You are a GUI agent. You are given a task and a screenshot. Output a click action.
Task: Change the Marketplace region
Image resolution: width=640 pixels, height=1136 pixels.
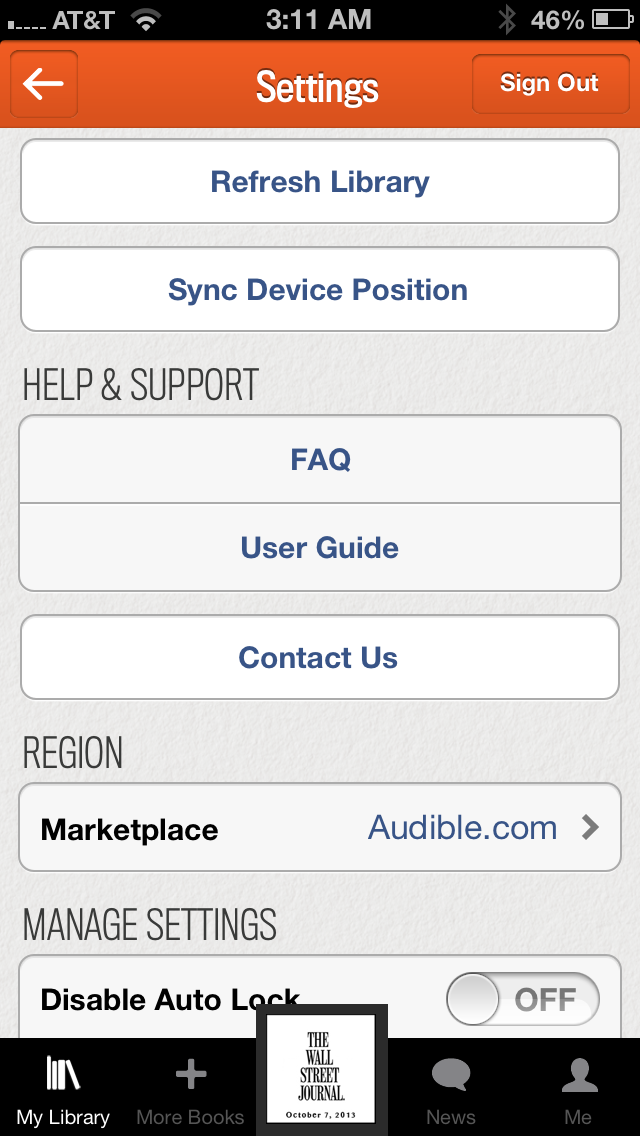click(320, 828)
